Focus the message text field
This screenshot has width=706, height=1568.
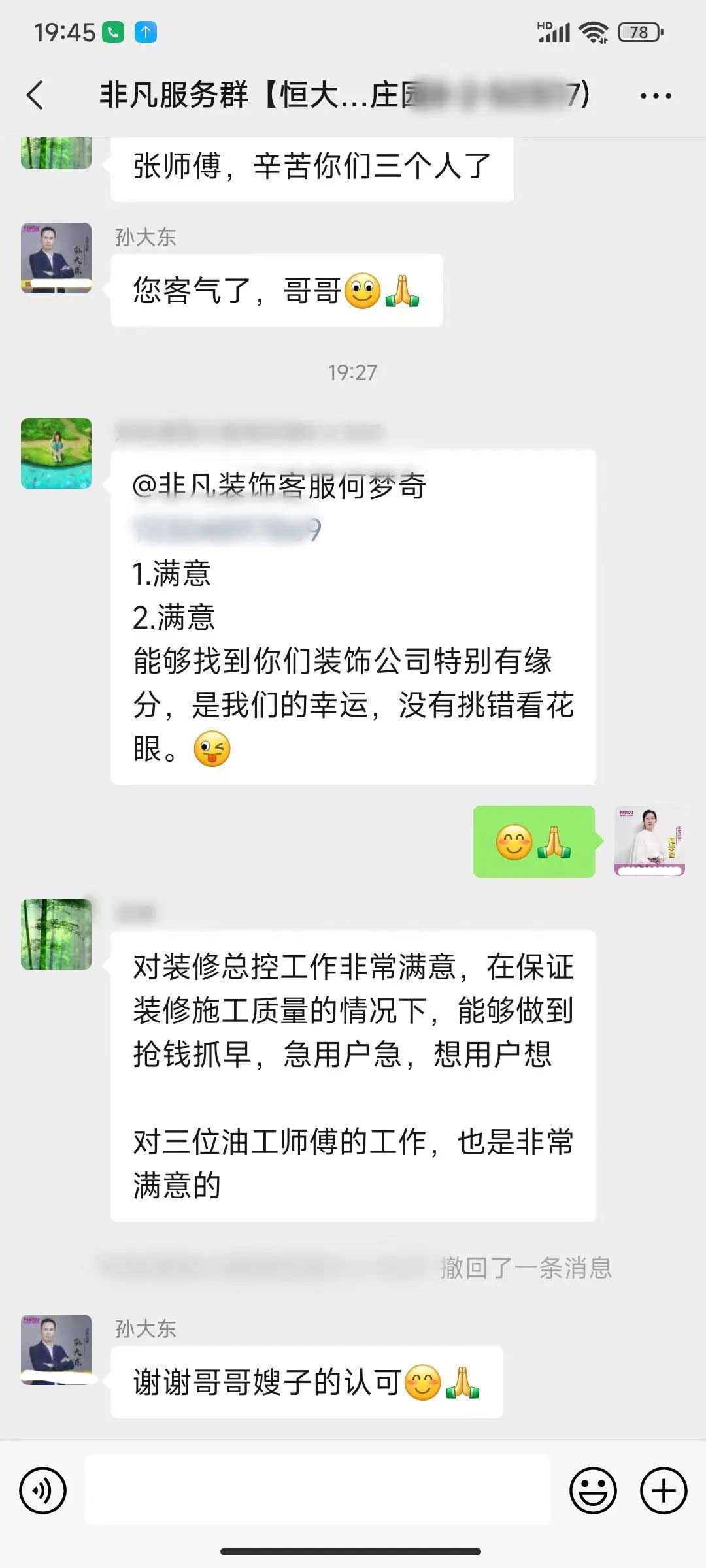pyautogui.click(x=318, y=1490)
